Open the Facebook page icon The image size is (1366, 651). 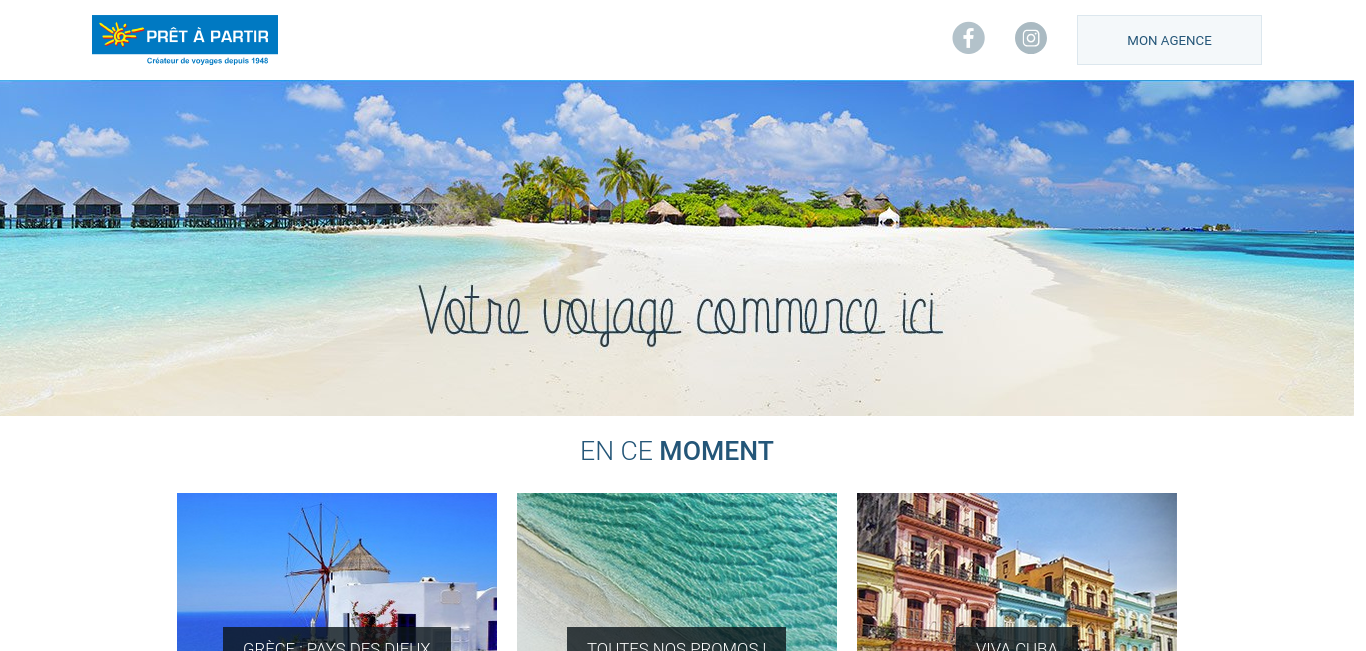(968, 39)
